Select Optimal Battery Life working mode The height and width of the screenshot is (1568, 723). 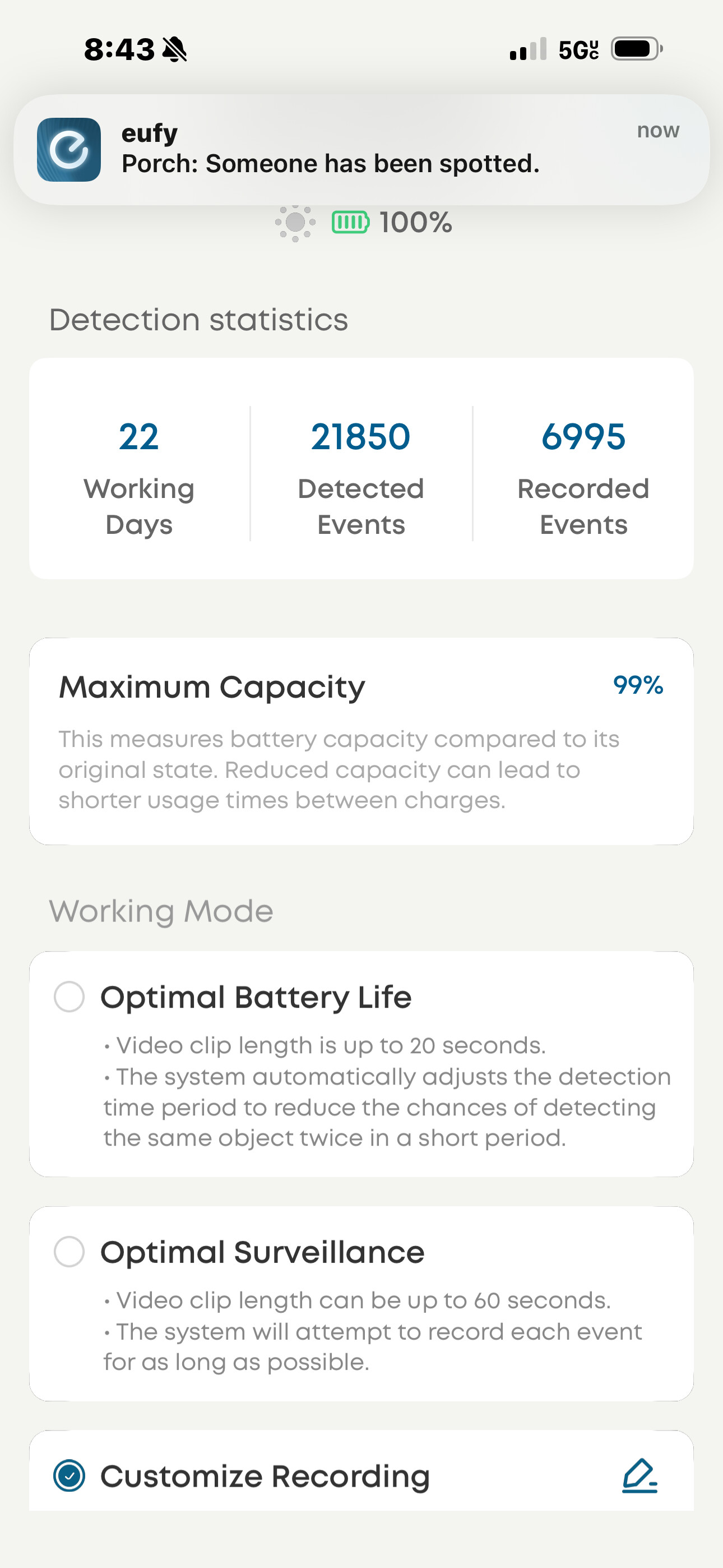(x=69, y=997)
